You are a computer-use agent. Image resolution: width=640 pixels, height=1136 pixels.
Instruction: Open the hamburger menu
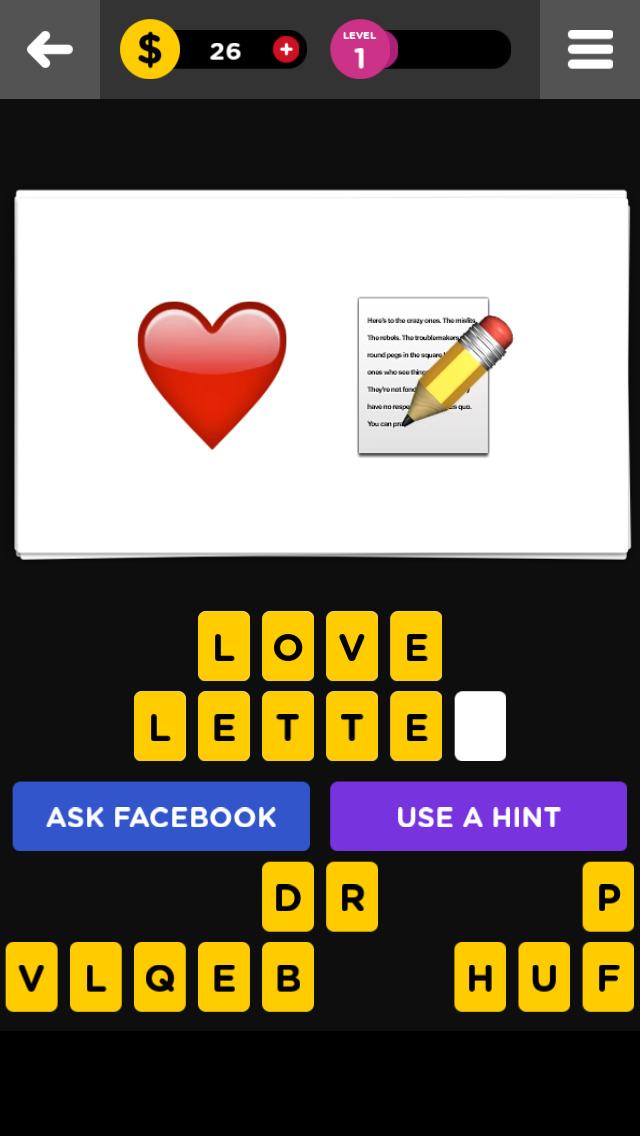[590, 49]
